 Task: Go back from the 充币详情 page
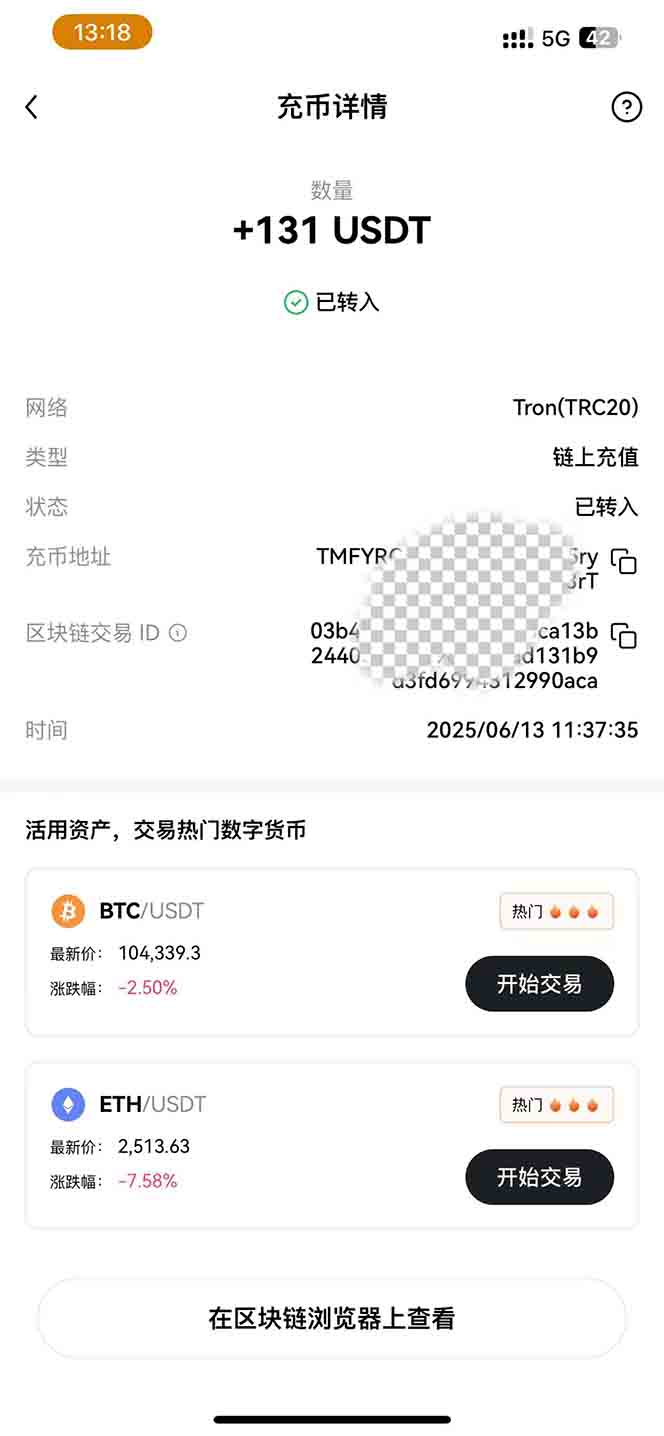click(x=32, y=107)
